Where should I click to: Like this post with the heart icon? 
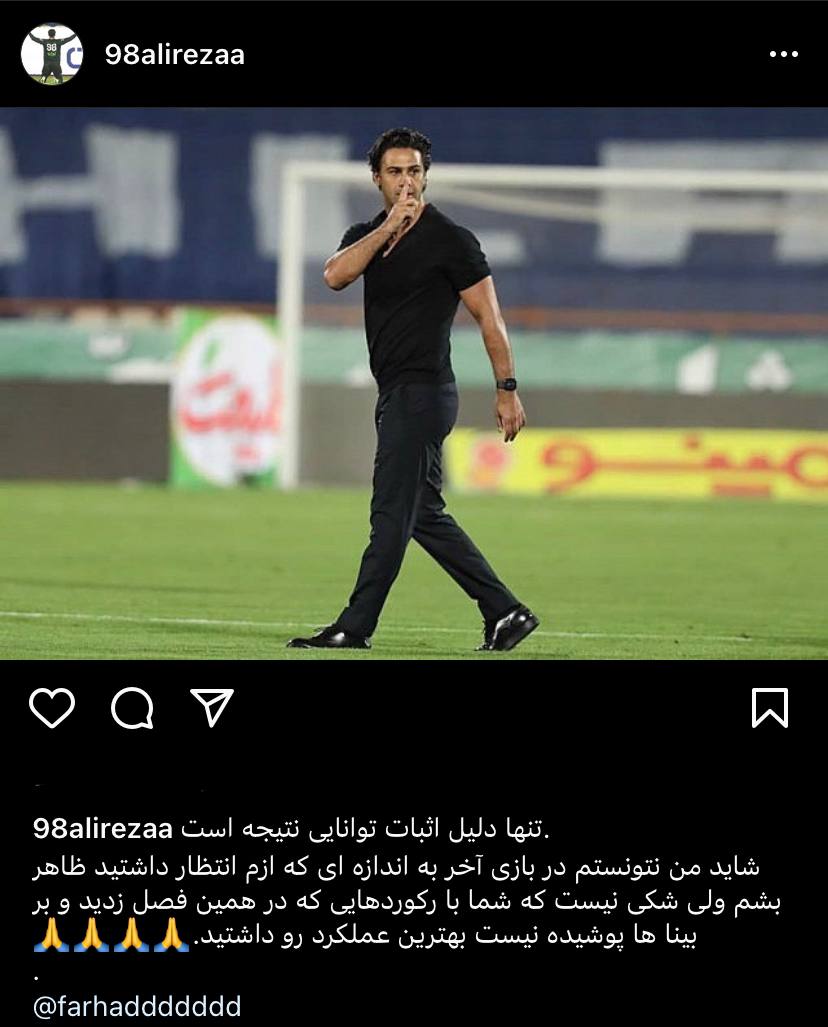[52, 708]
